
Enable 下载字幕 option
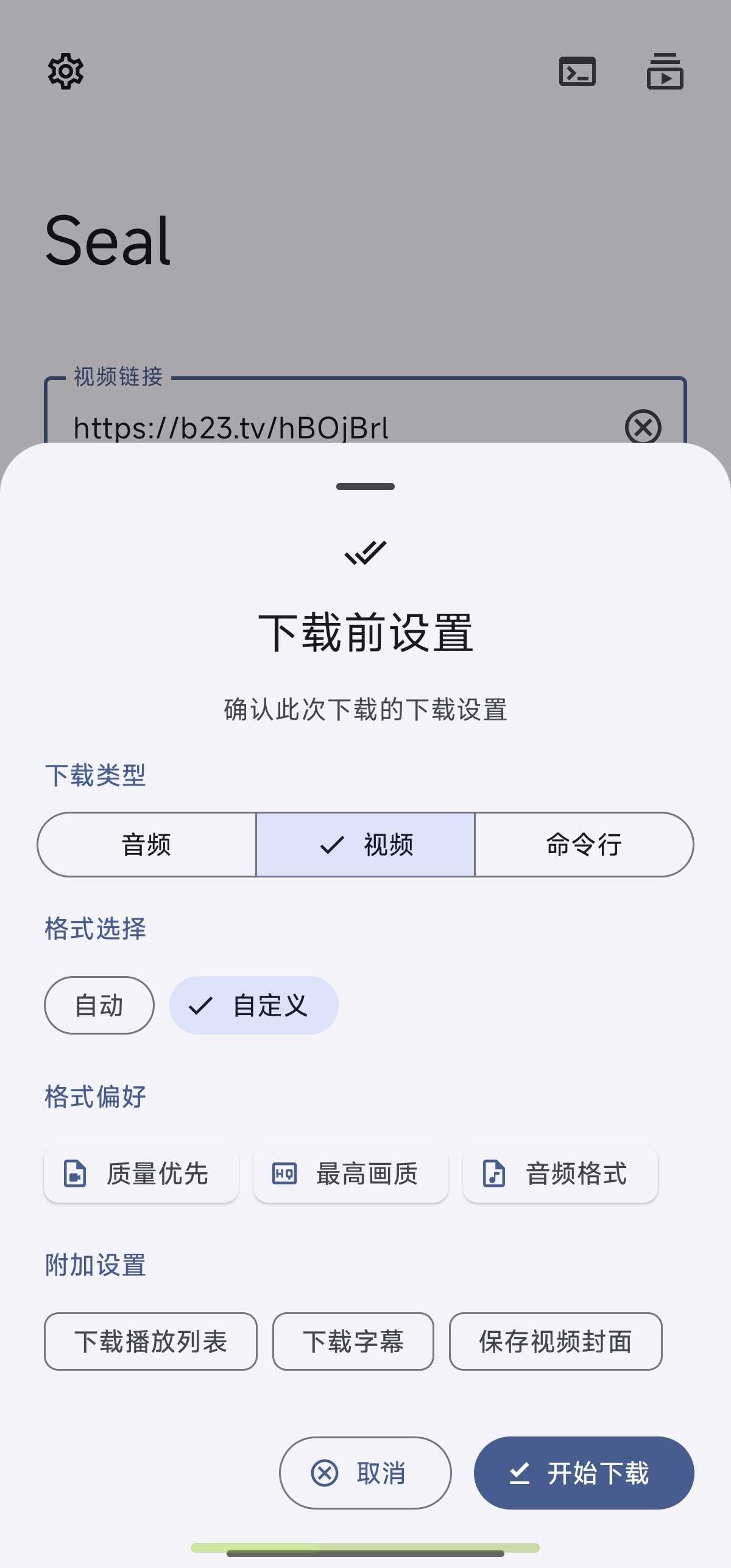click(x=353, y=1341)
